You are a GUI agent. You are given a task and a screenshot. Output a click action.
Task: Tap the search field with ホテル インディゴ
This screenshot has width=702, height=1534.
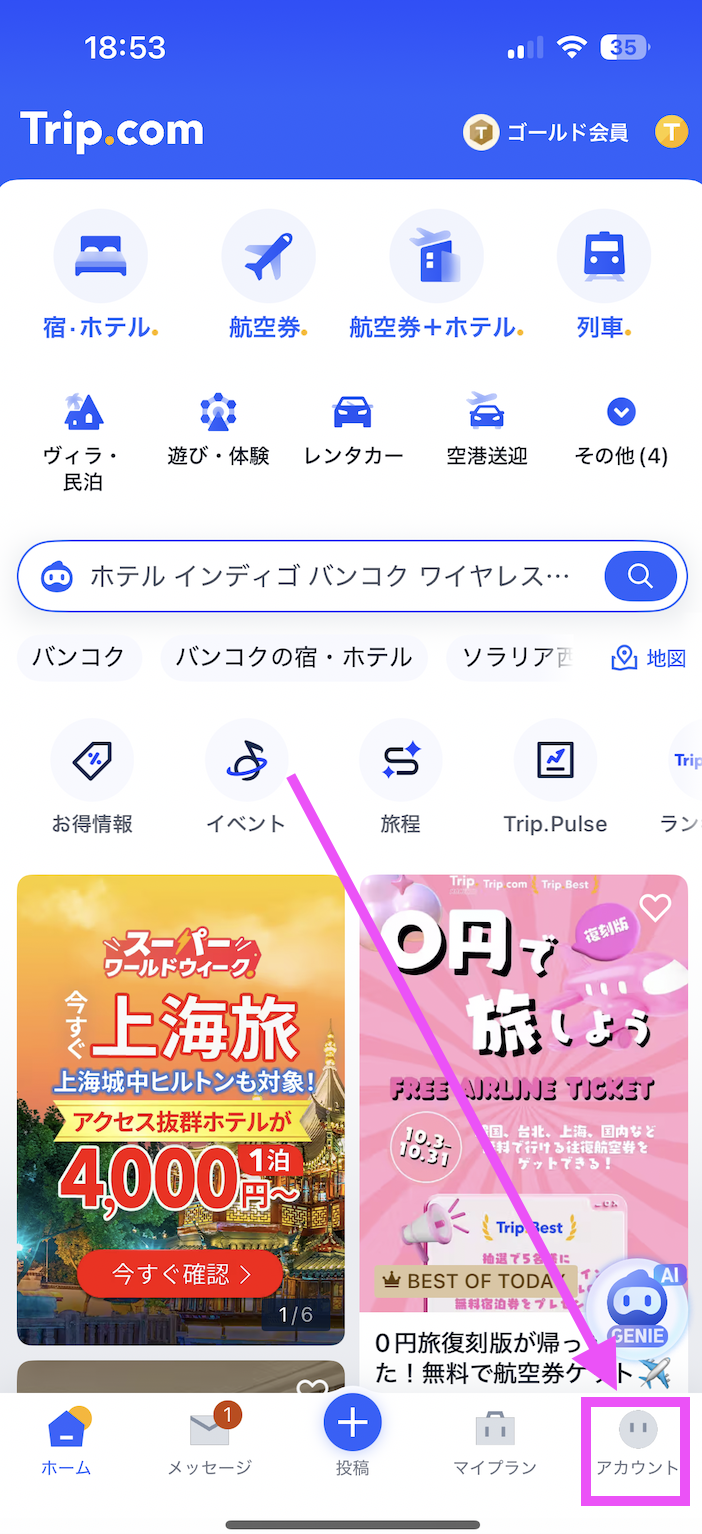click(320, 576)
